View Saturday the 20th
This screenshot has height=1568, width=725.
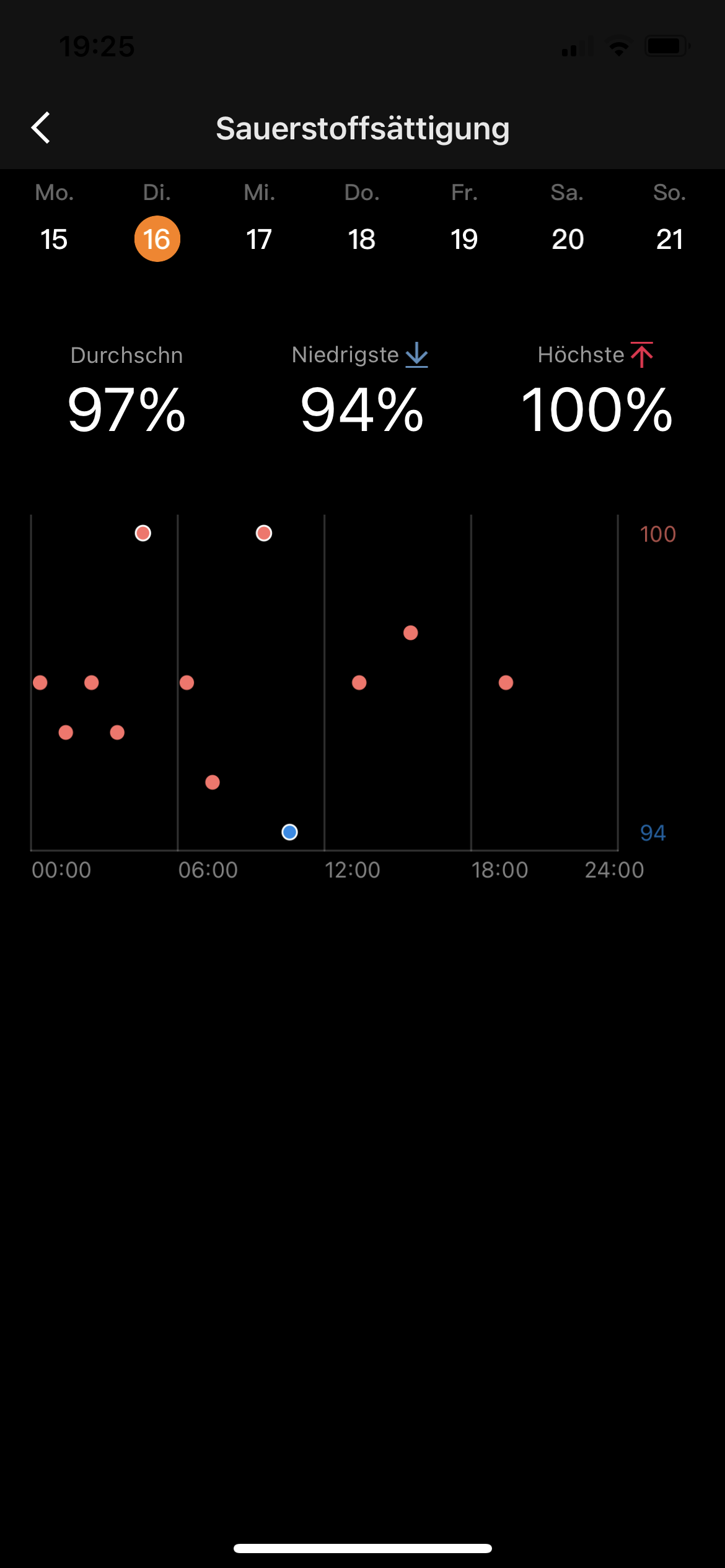567,238
